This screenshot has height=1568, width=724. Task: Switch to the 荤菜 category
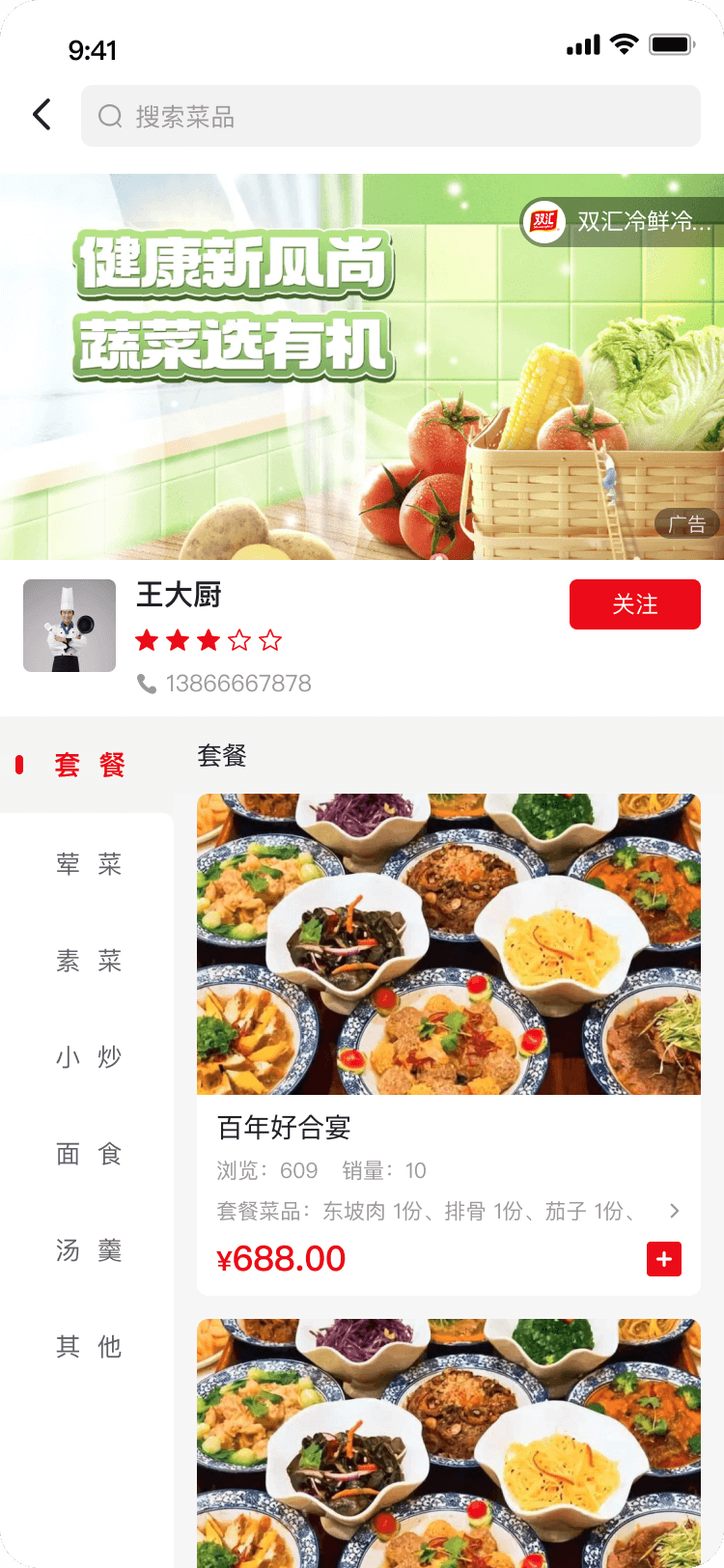[89, 864]
